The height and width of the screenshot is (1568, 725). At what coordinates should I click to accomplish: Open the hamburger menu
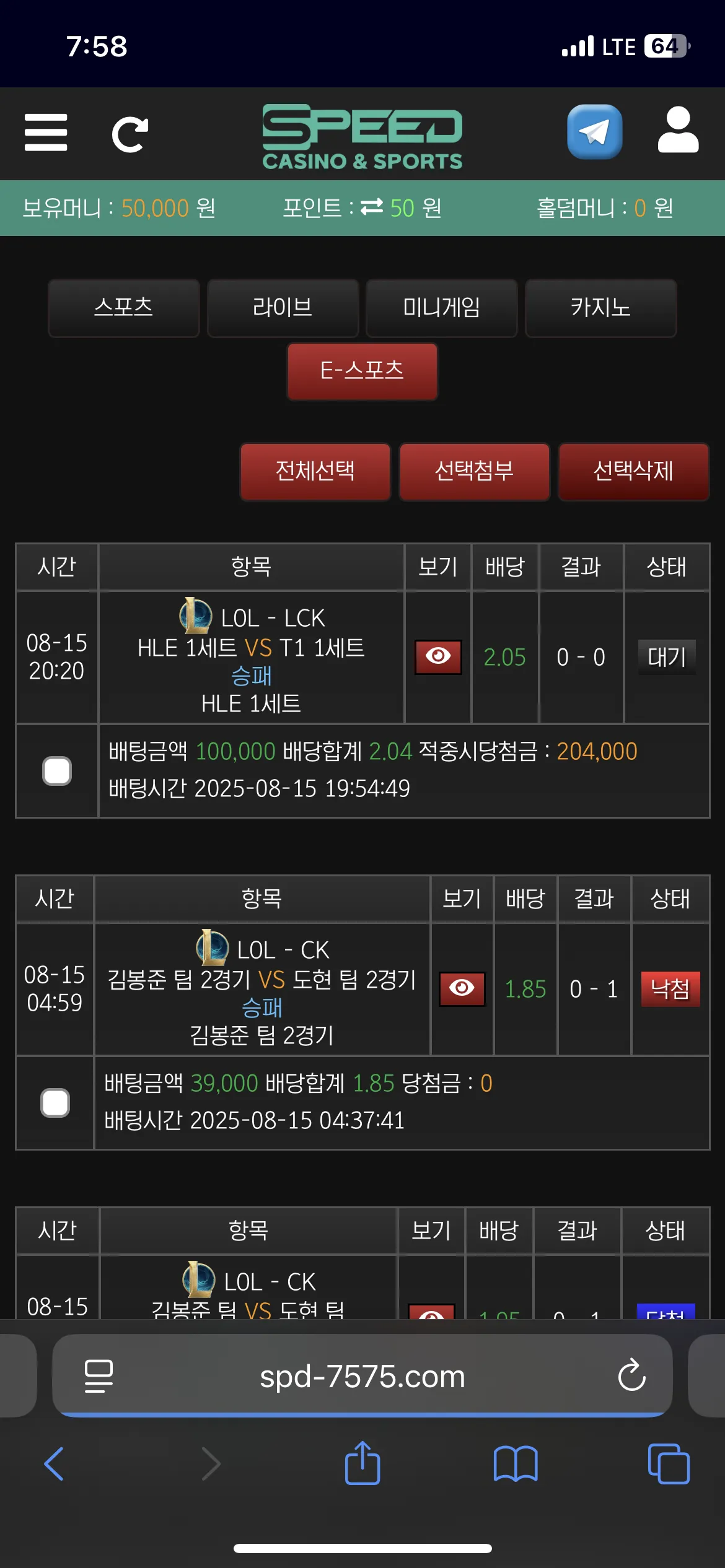(x=46, y=133)
